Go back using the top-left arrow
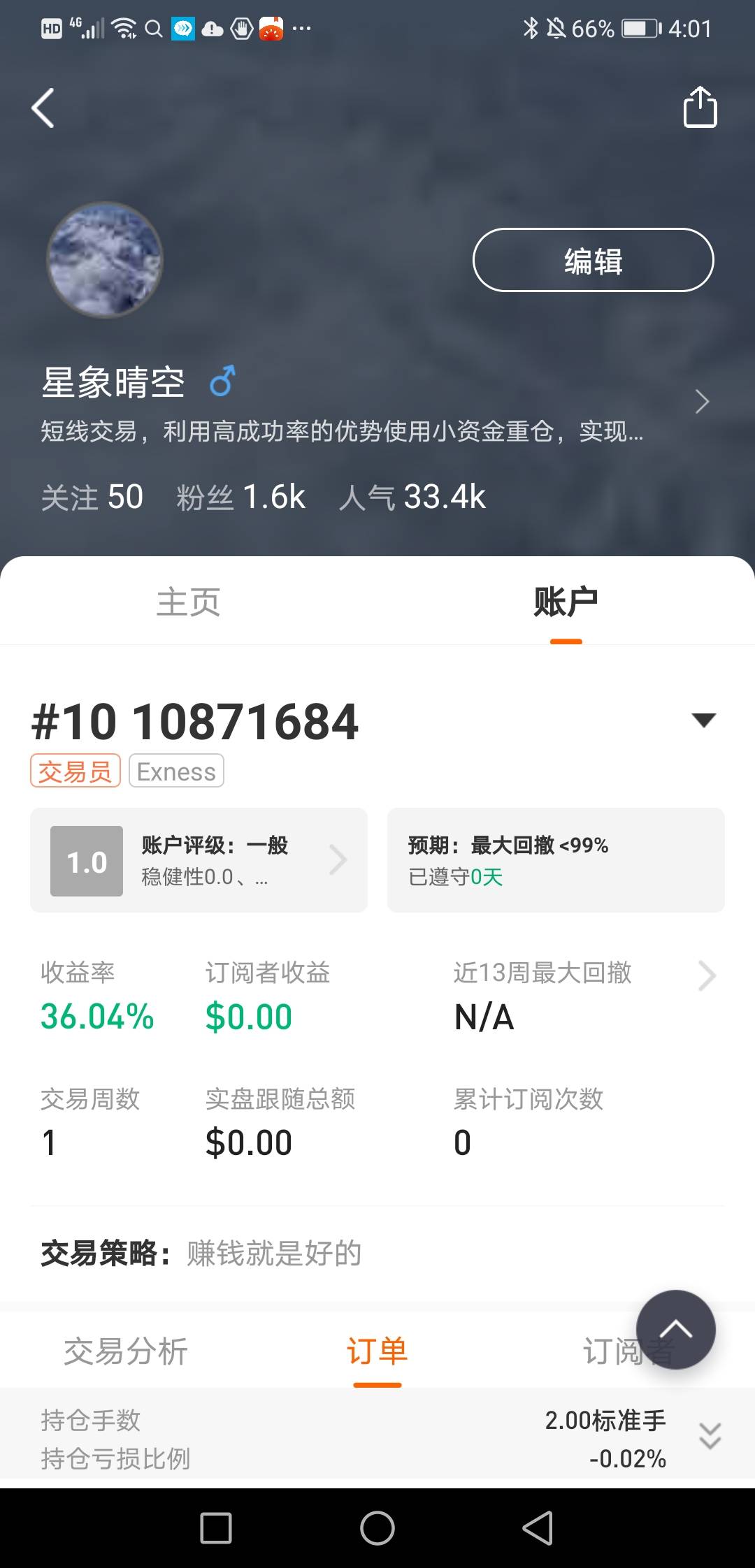Viewport: 755px width, 1568px height. click(43, 108)
